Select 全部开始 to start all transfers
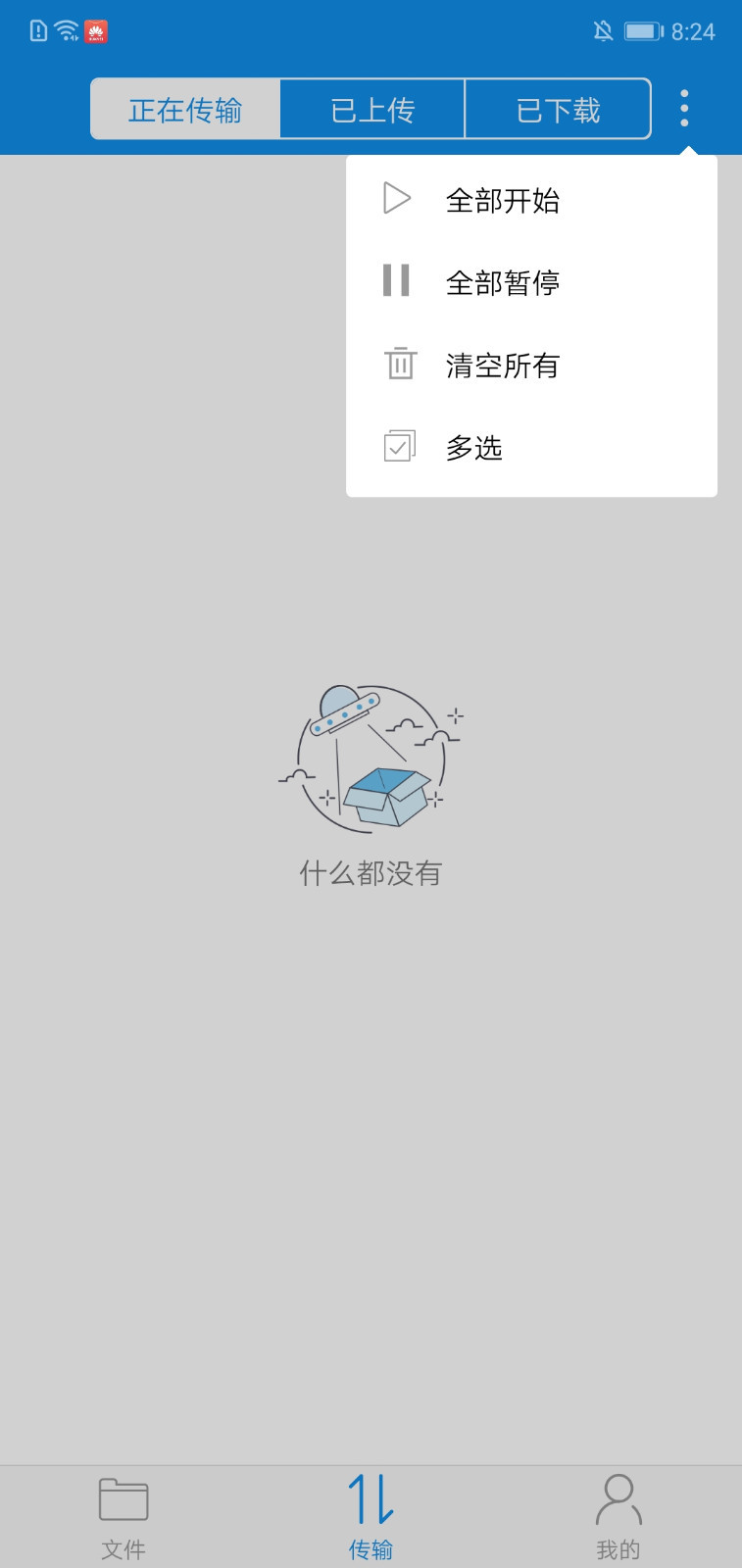 [x=502, y=201]
